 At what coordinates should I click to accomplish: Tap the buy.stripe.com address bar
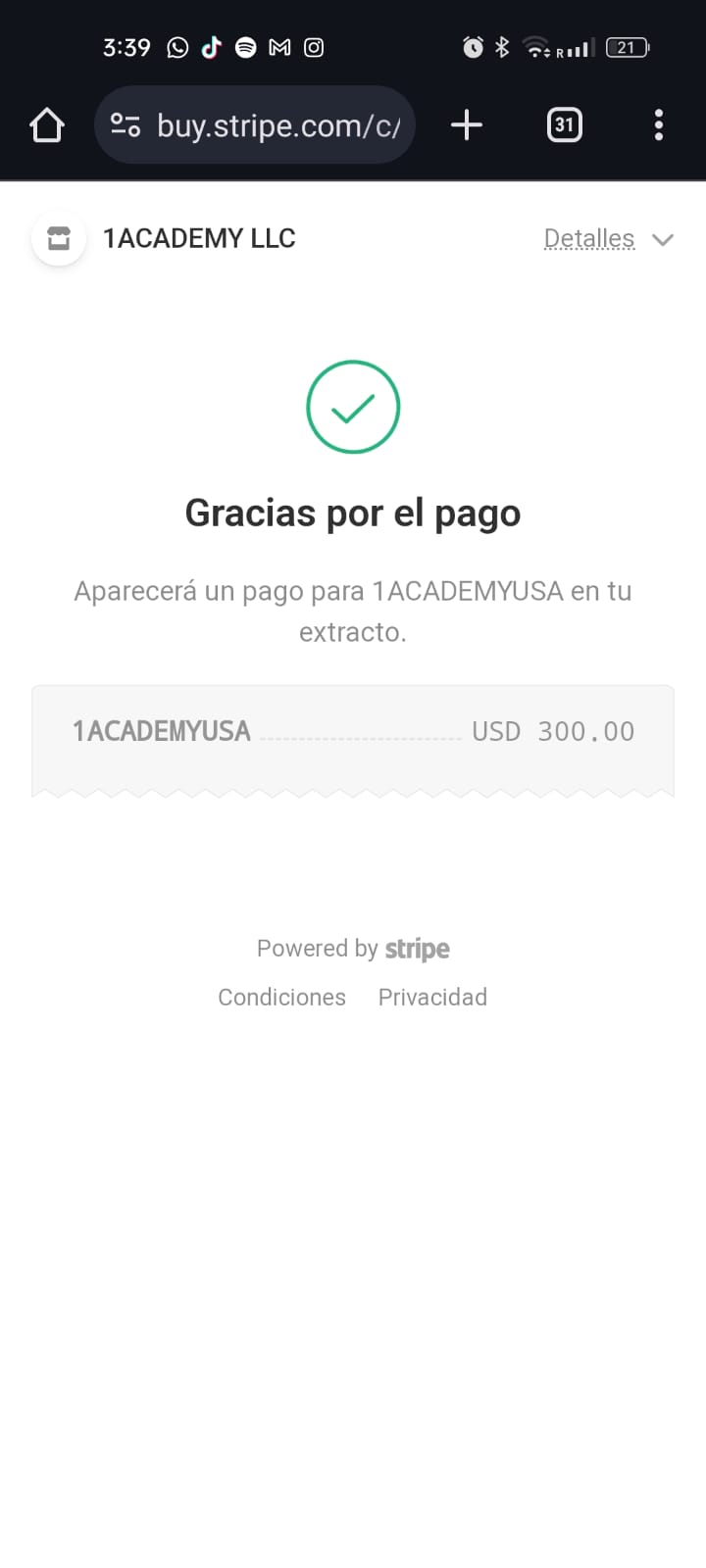(x=255, y=124)
